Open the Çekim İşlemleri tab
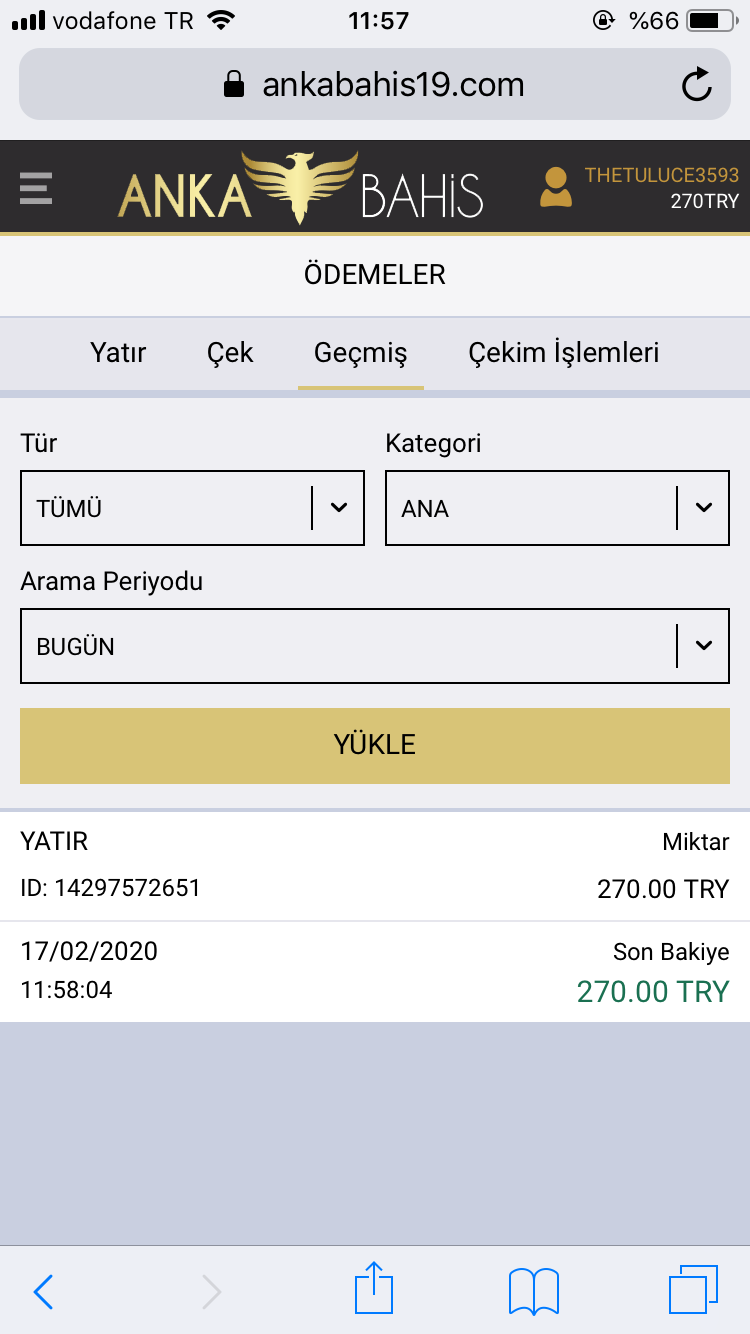 564,352
